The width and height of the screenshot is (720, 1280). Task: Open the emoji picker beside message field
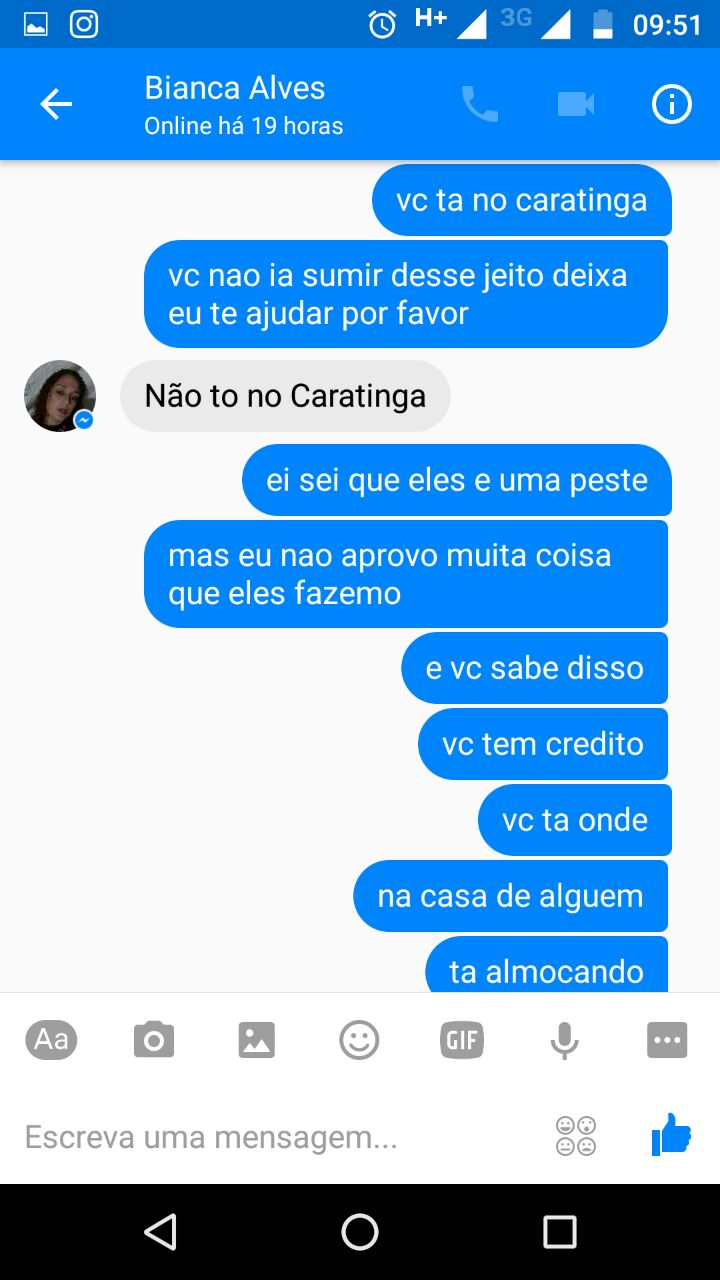click(x=576, y=1136)
